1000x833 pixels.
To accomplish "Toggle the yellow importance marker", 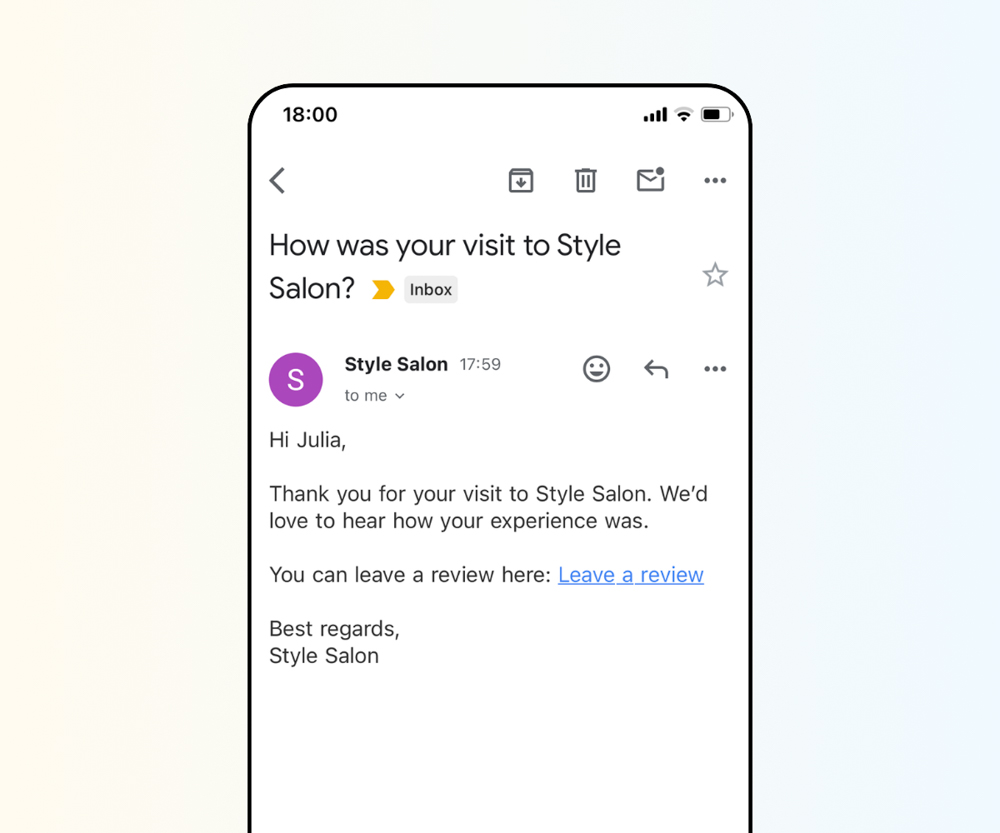I will pyautogui.click(x=383, y=290).
